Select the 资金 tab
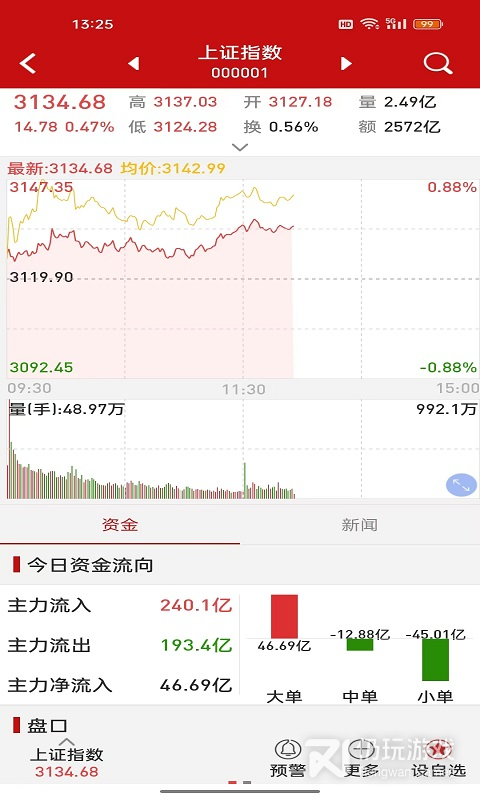The width and height of the screenshot is (480, 800). pyautogui.click(x=120, y=524)
